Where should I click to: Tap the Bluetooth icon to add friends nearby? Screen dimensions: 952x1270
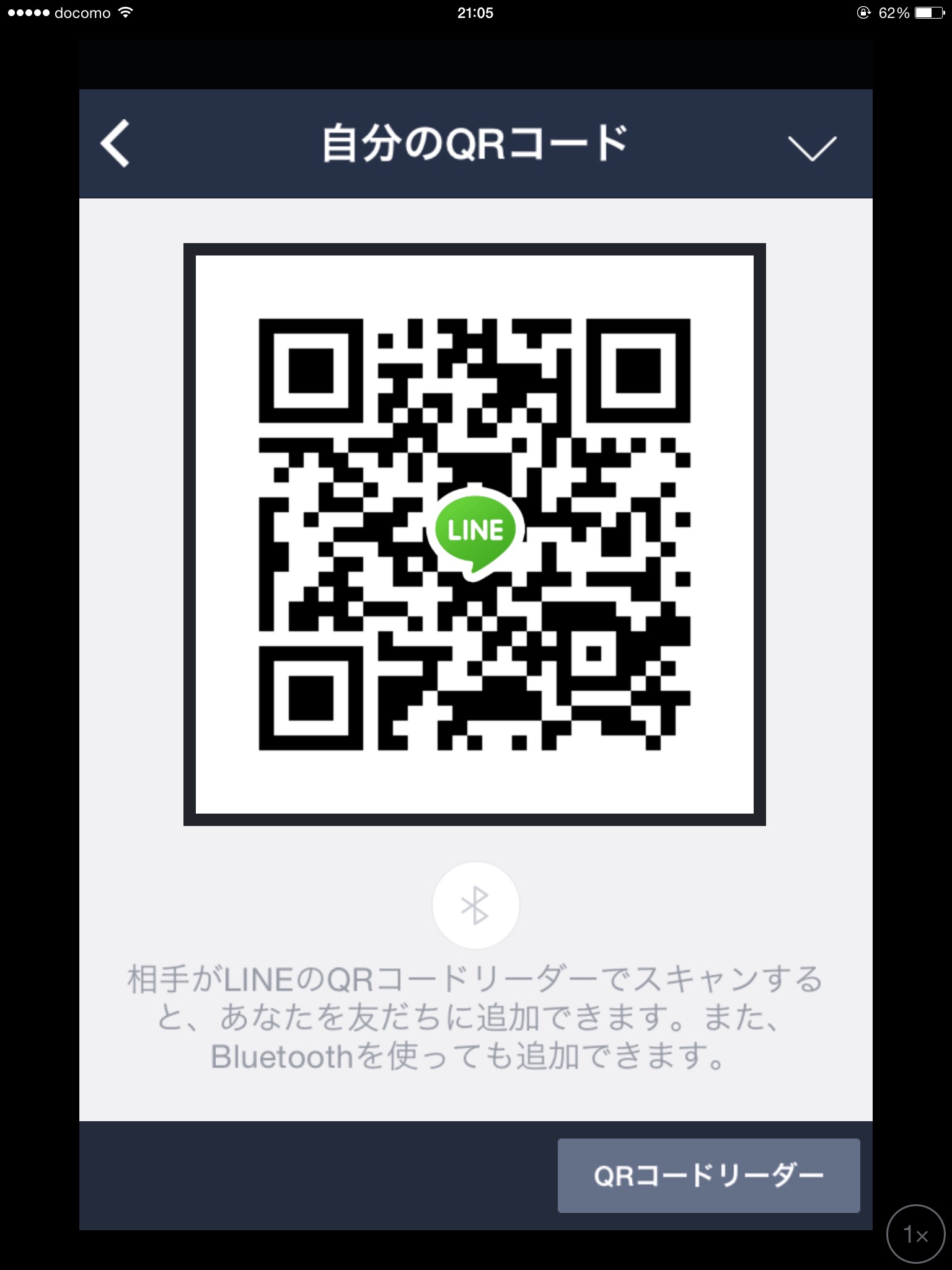pos(475,905)
